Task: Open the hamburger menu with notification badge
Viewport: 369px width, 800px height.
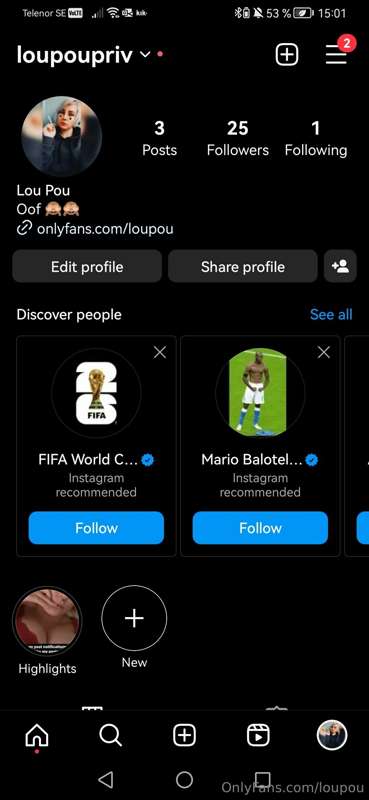Action: [x=337, y=53]
